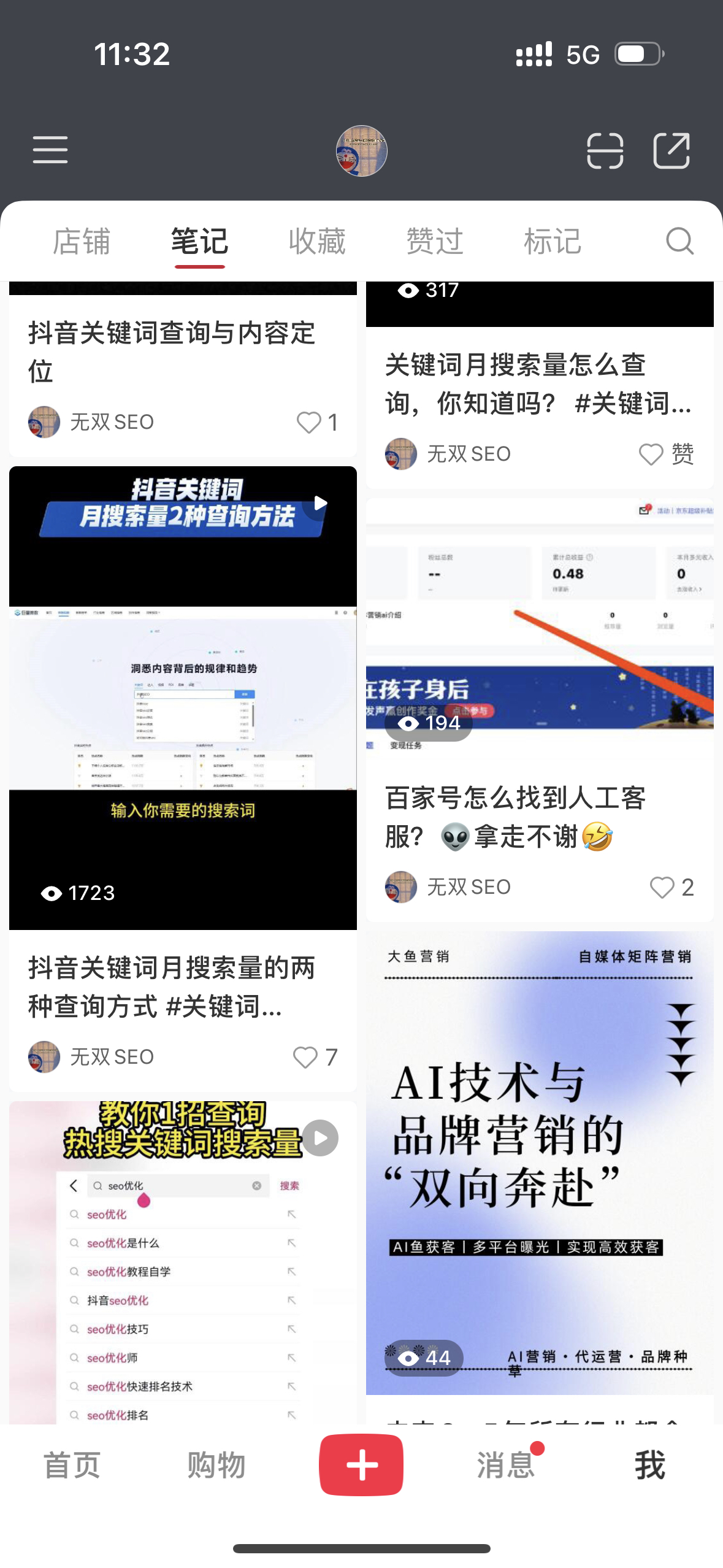Open the scan icon
Screen dimensions: 723x1568
pos(605,150)
